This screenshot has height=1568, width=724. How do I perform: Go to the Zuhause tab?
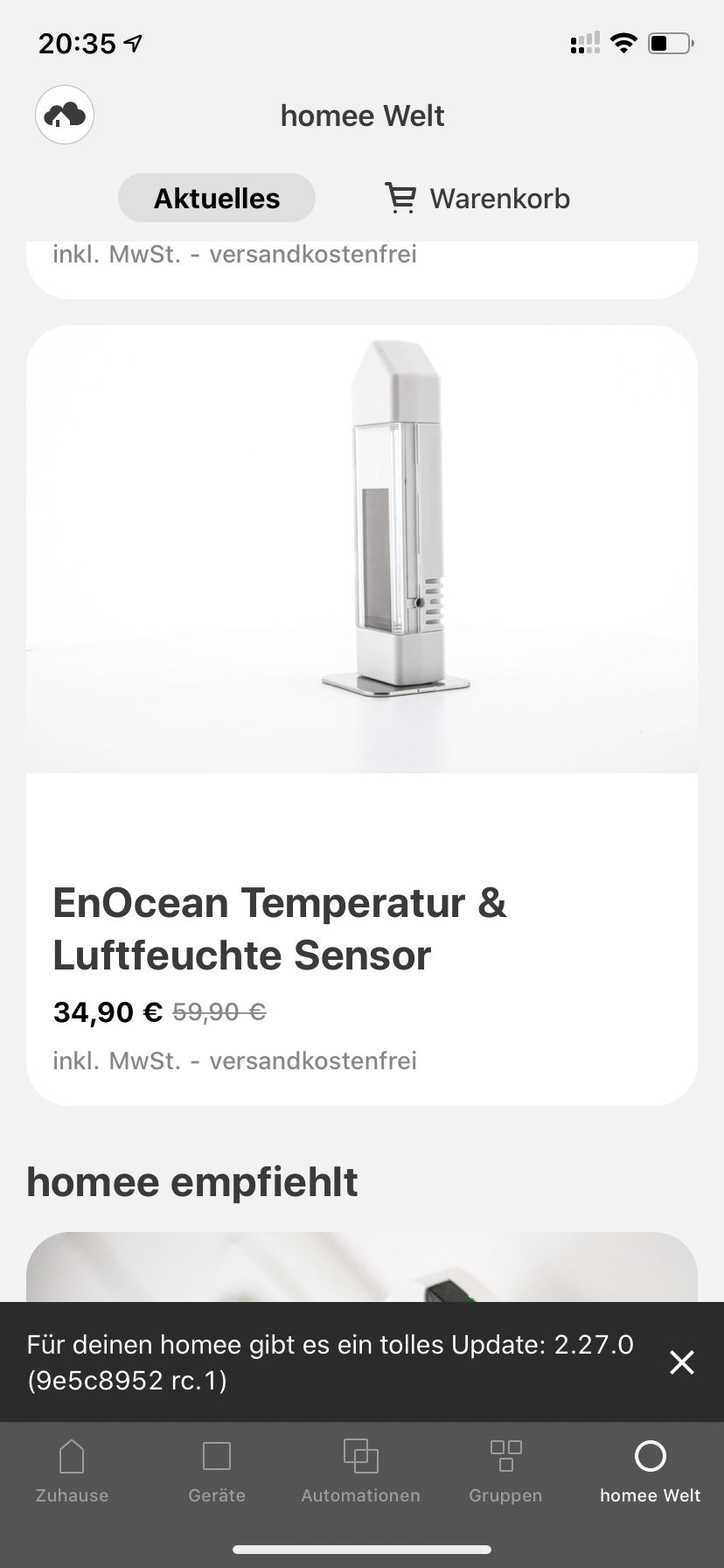[x=72, y=1472]
